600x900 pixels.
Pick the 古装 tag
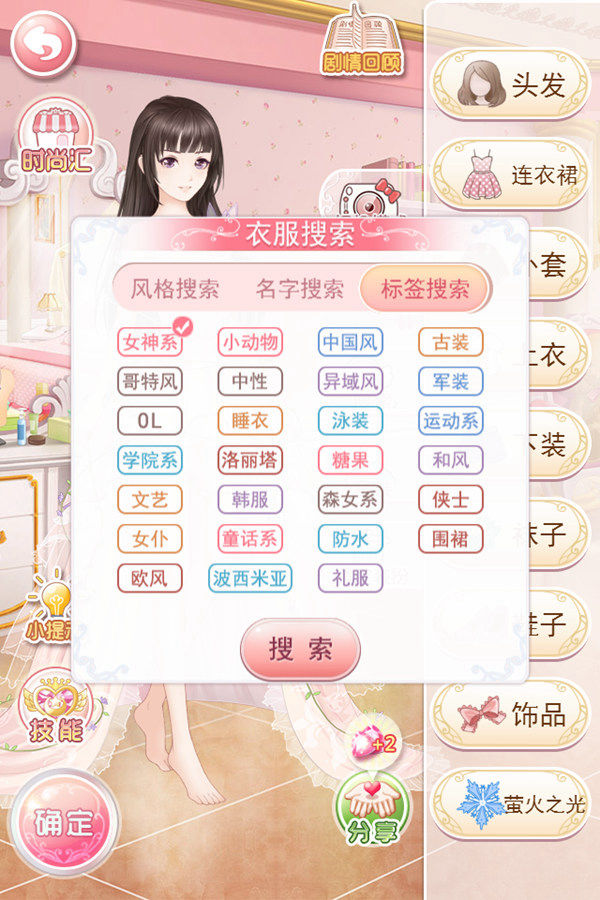pyautogui.click(x=450, y=343)
